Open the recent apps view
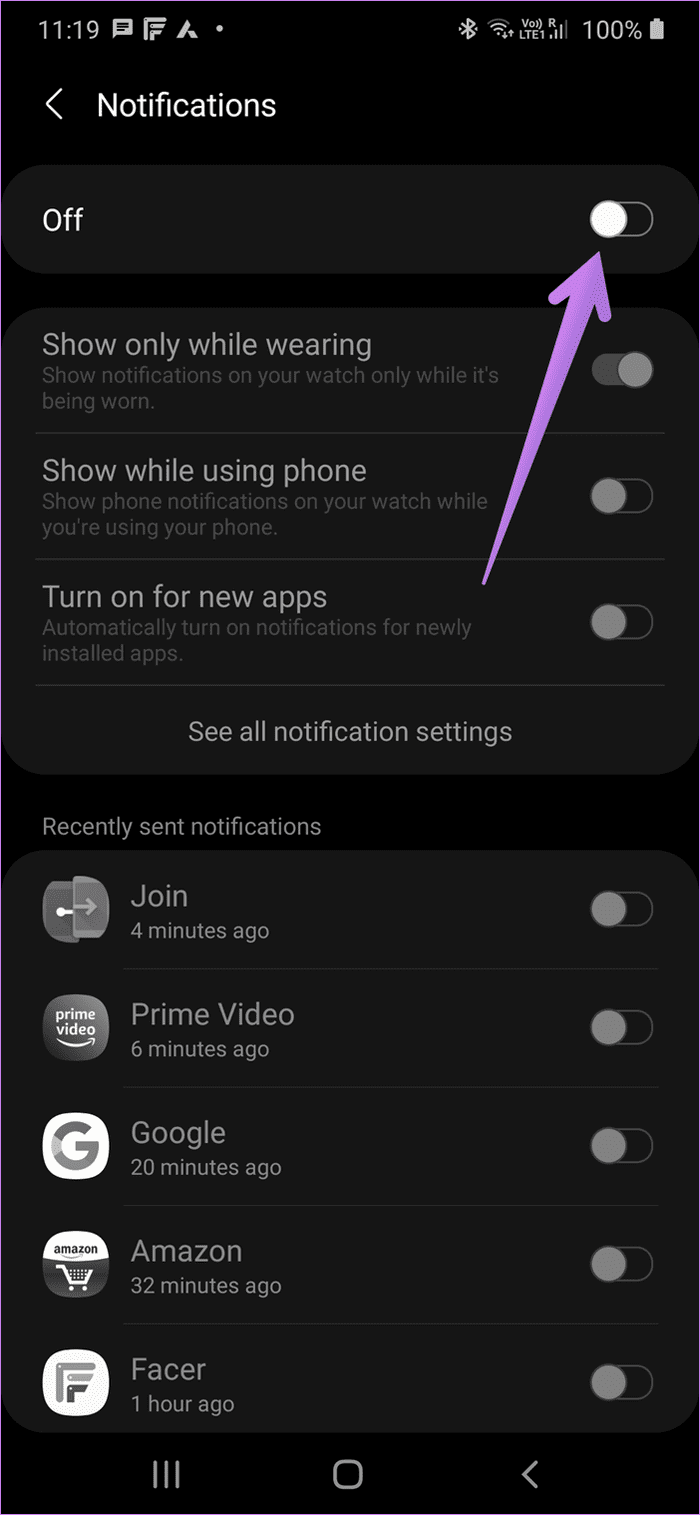This screenshot has height=1515, width=700. (166, 1473)
